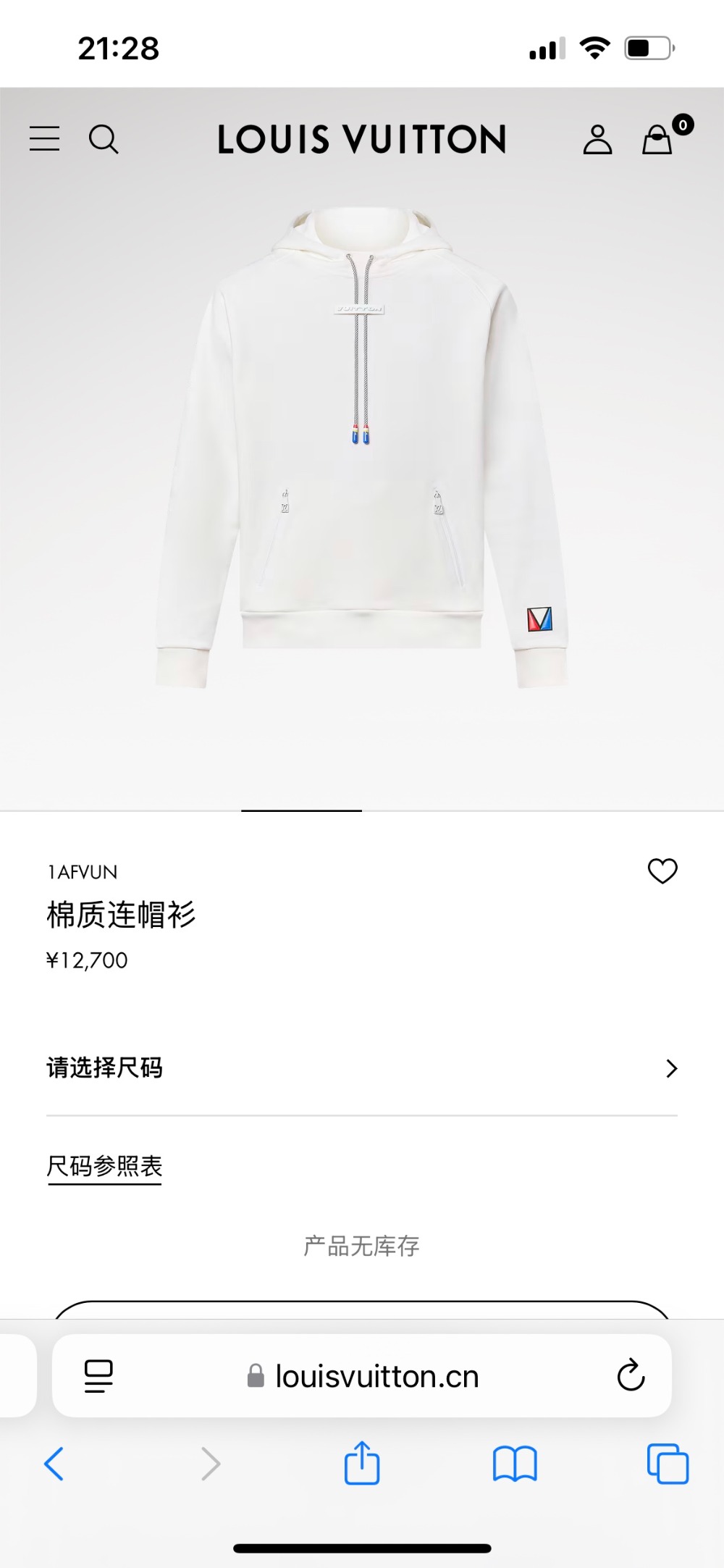This screenshot has width=724, height=1568.
Task: Open the search magnifier
Action: 104,139
